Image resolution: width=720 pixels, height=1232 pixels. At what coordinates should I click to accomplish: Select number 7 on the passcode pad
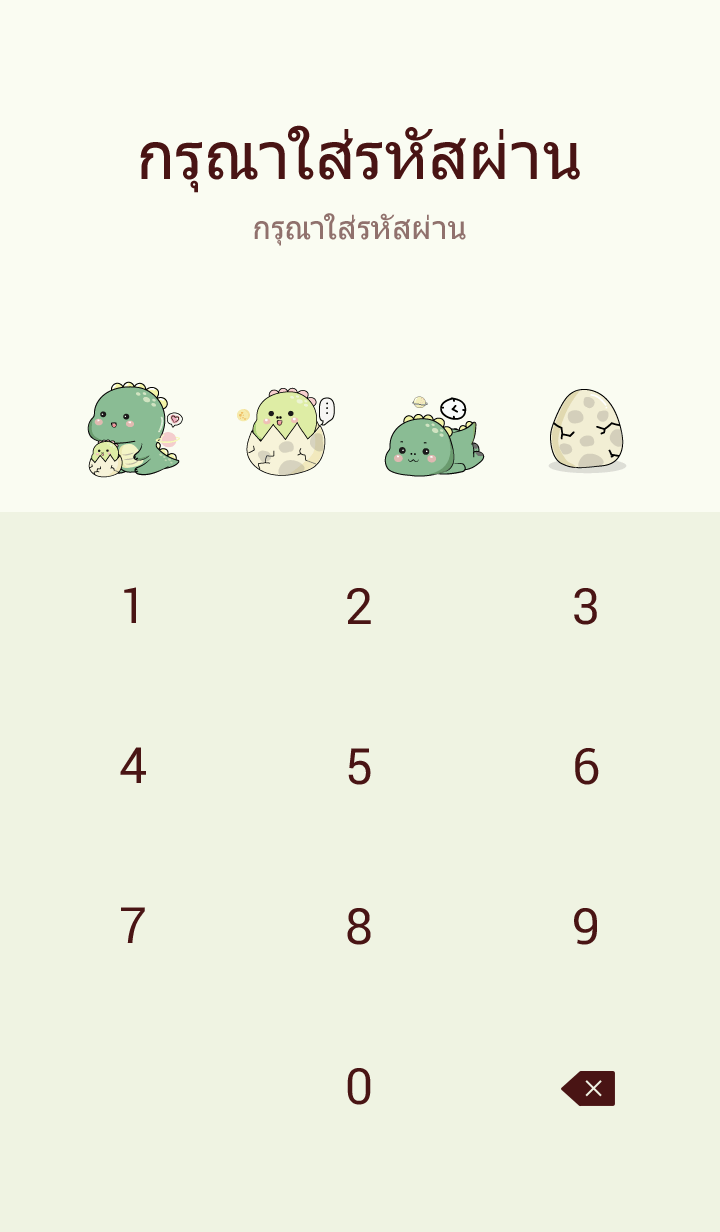tap(132, 927)
